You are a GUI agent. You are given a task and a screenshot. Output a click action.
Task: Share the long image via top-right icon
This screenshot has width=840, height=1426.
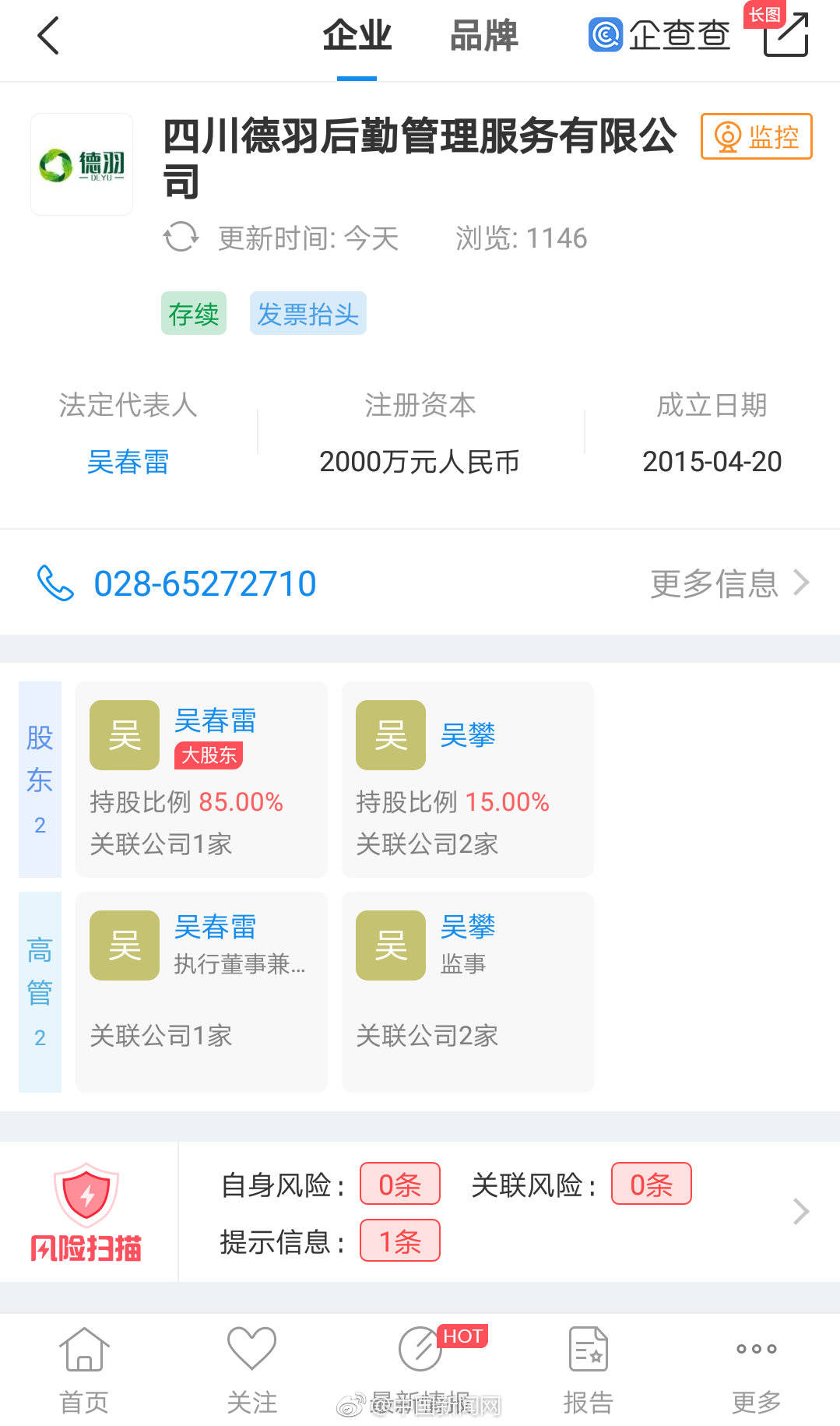point(785,34)
